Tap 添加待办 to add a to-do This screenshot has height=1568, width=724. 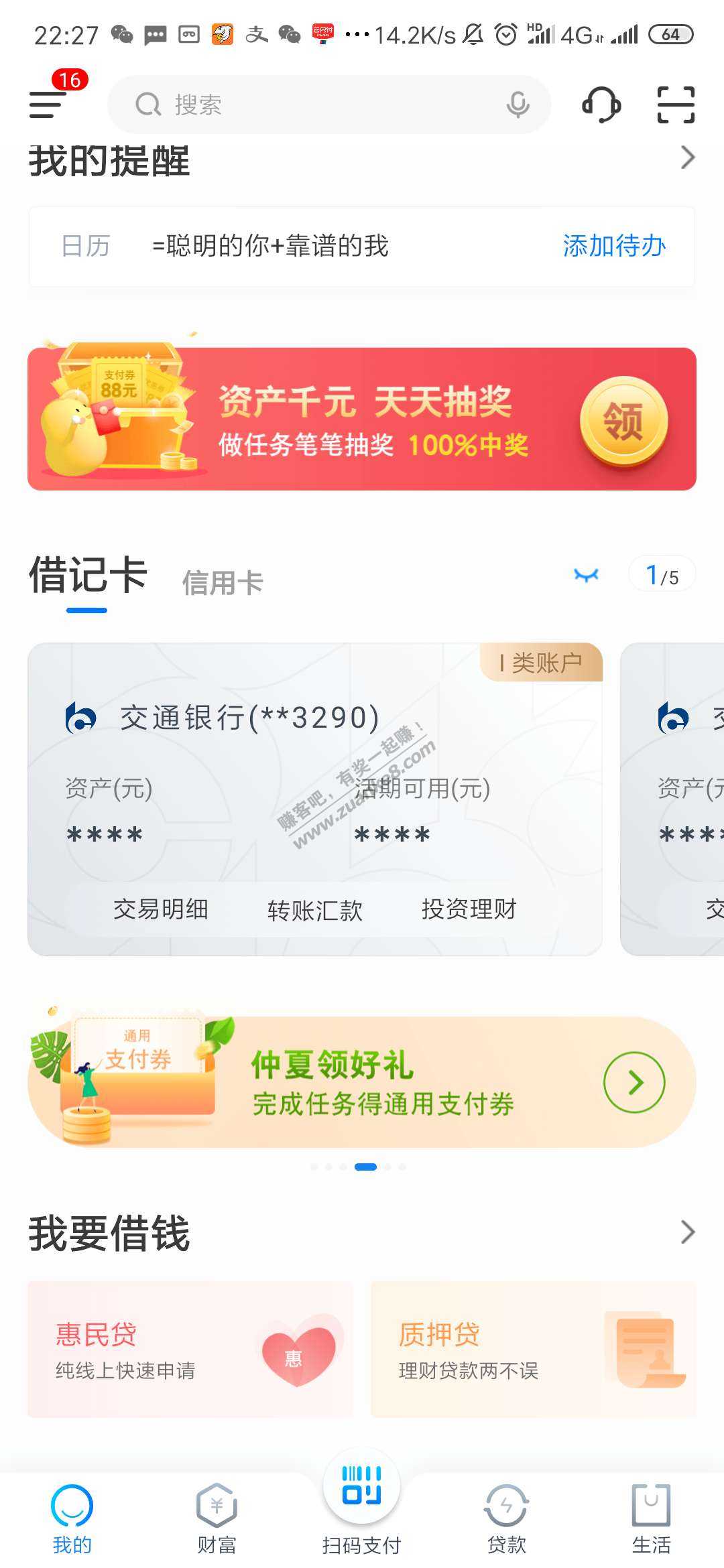point(614,246)
